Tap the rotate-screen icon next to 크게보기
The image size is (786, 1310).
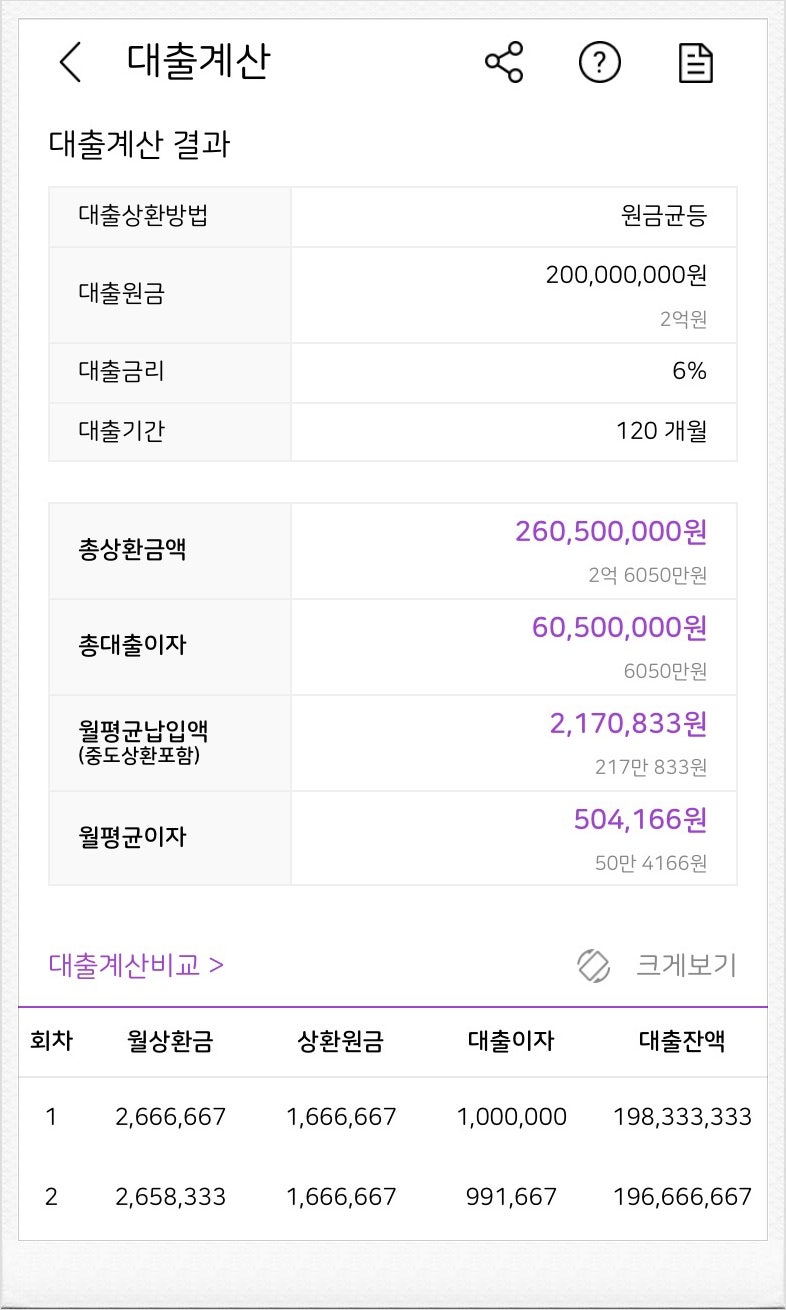click(x=597, y=966)
